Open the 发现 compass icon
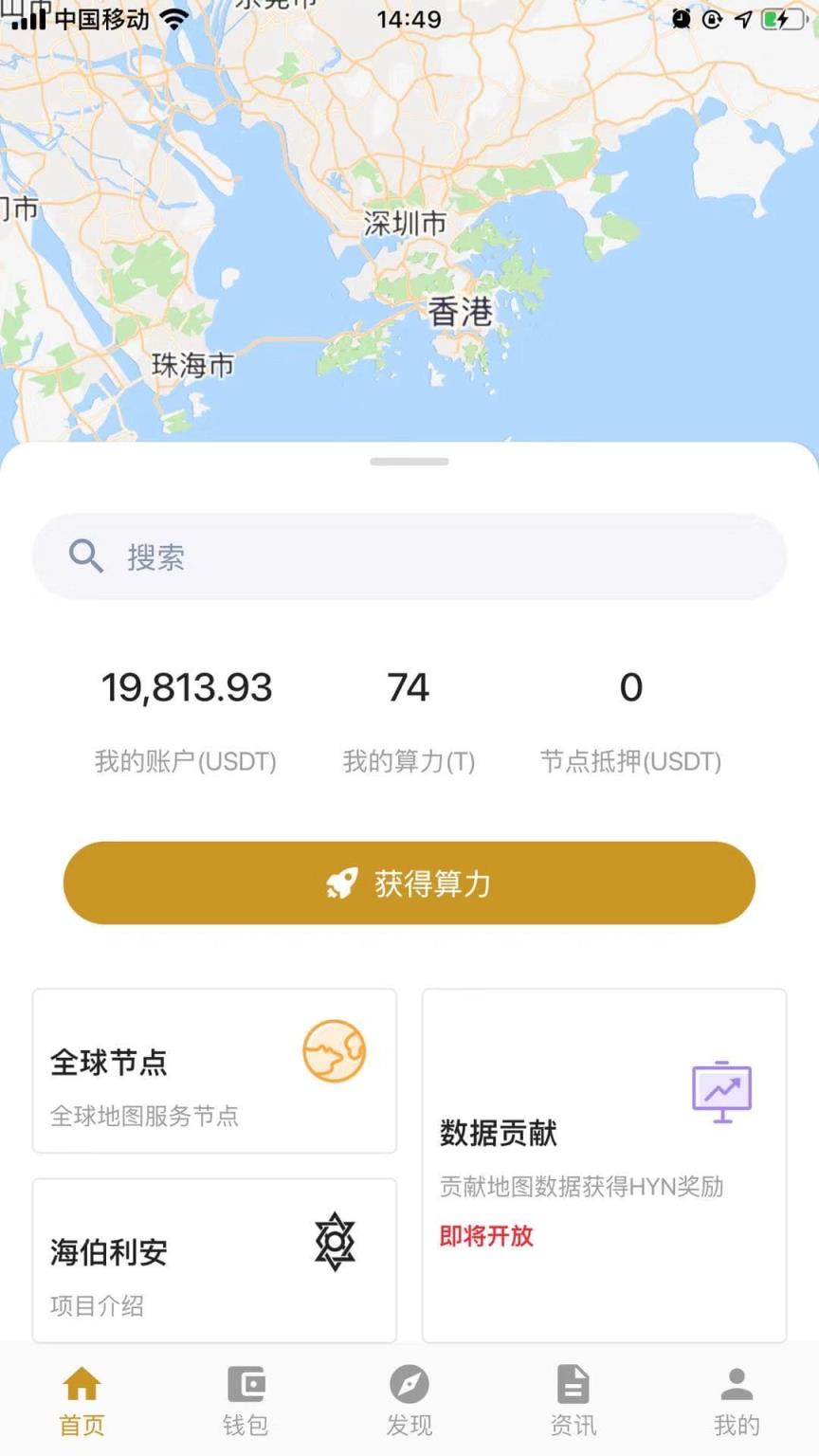 coord(409,1384)
